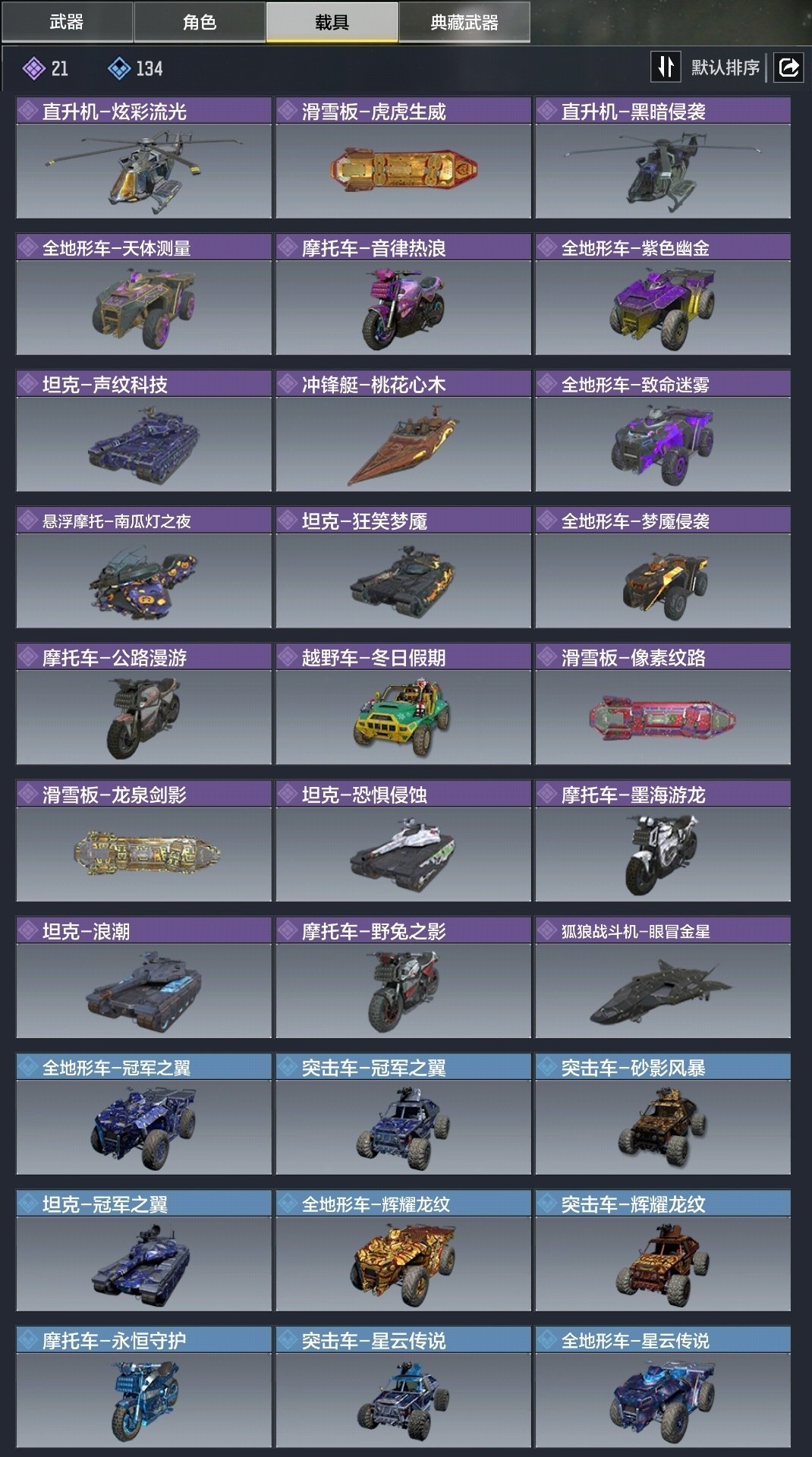Viewport: 812px width, 1457px height.
Task: Open the 典藏武器 tab
Action: click(464, 22)
